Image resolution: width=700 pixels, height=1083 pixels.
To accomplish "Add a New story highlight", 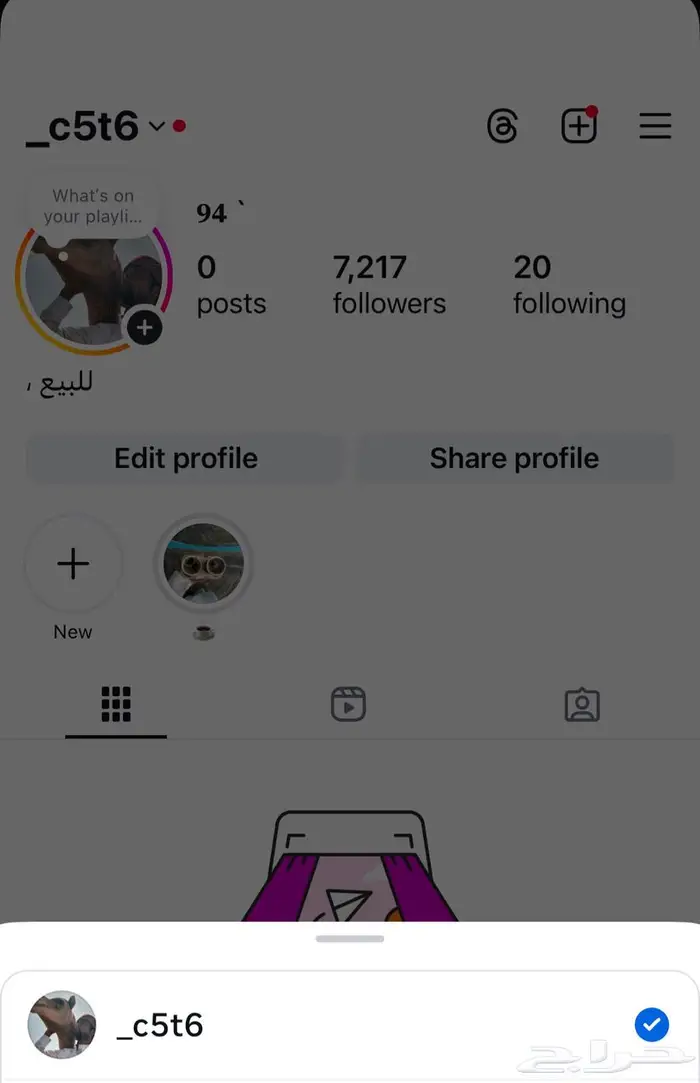I will 73,565.
